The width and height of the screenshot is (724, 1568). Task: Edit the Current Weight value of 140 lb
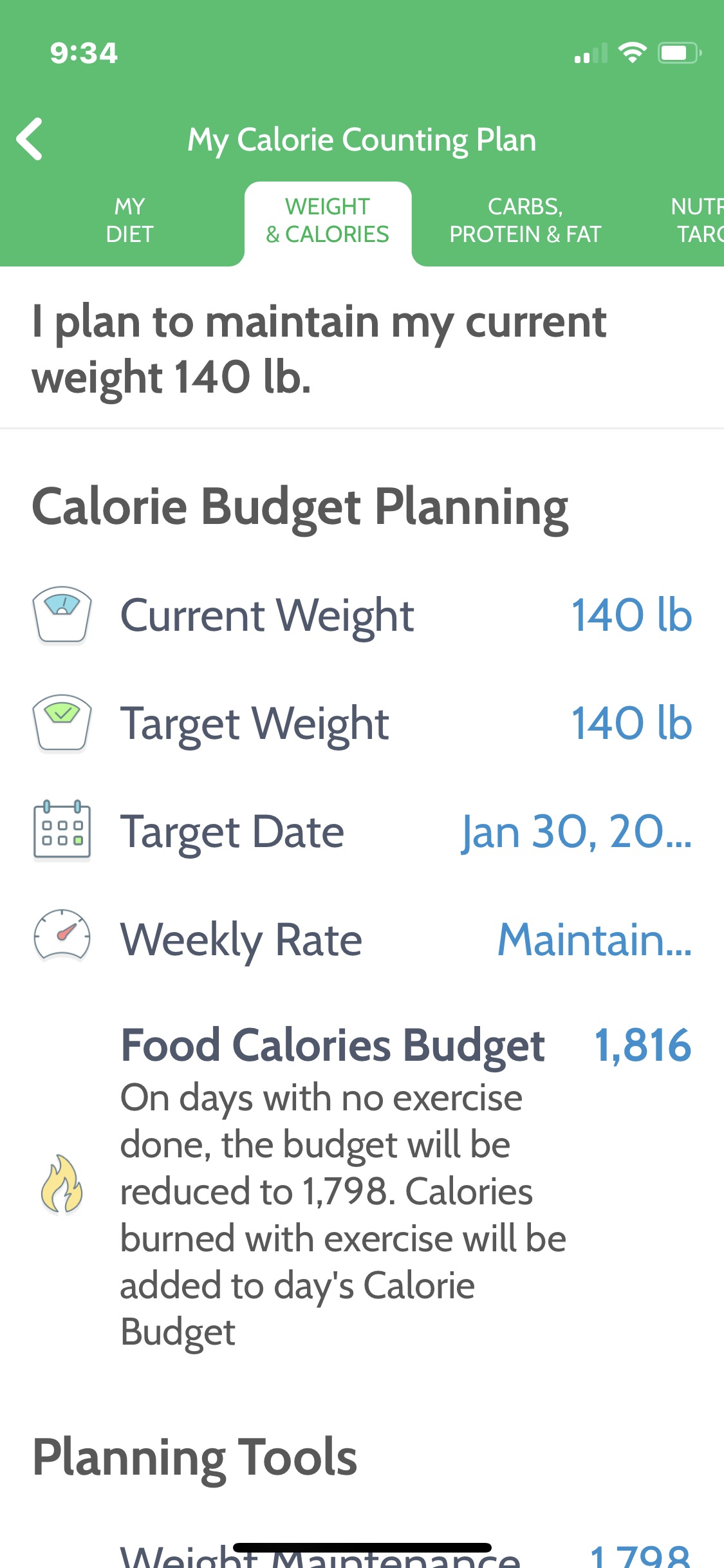click(632, 615)
